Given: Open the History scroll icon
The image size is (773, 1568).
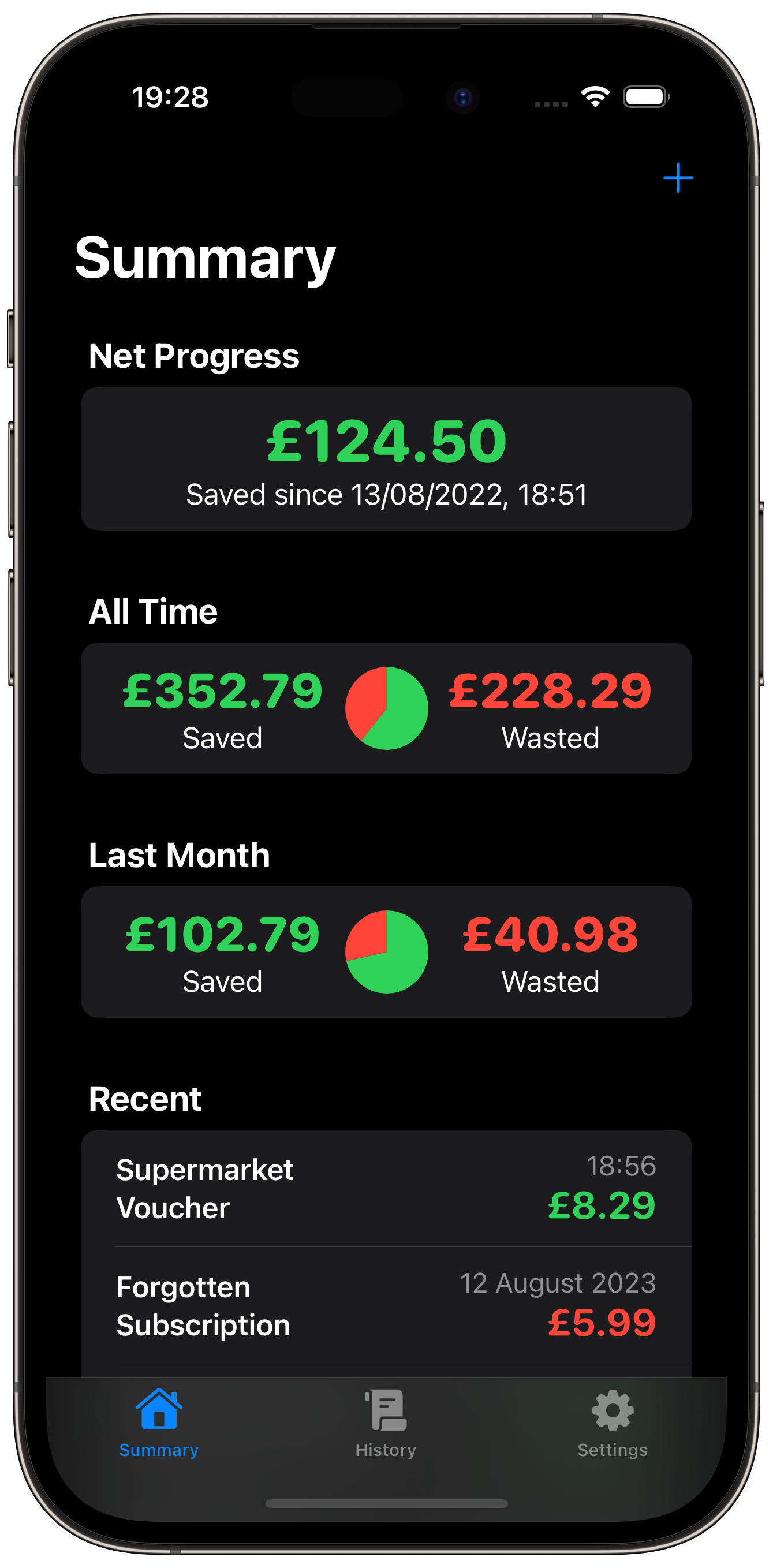Looking at the screenshot, I should coord(385,1411).
